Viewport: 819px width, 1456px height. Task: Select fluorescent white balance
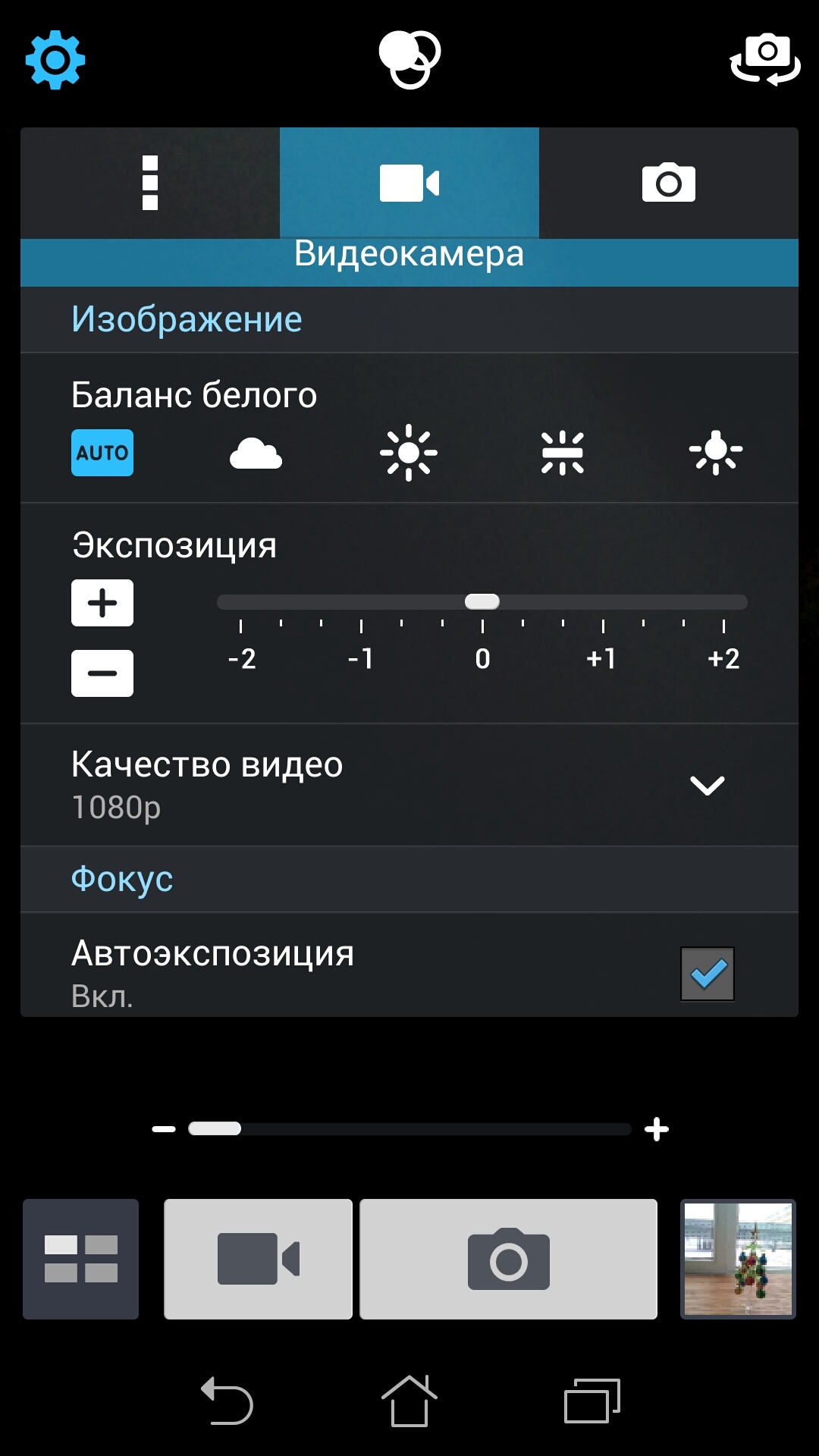(x=562, y=453)
